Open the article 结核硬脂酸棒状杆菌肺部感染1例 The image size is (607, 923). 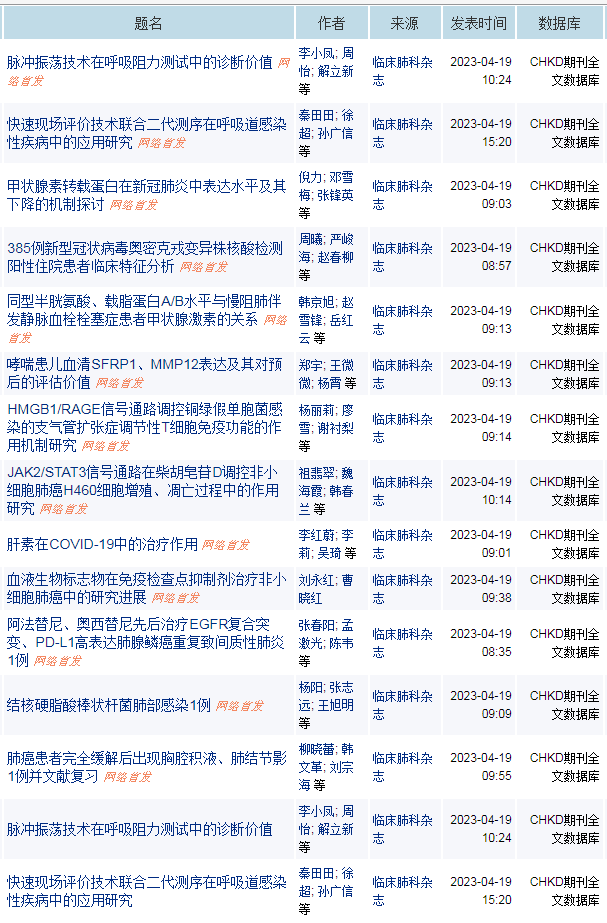click(109, 705)
